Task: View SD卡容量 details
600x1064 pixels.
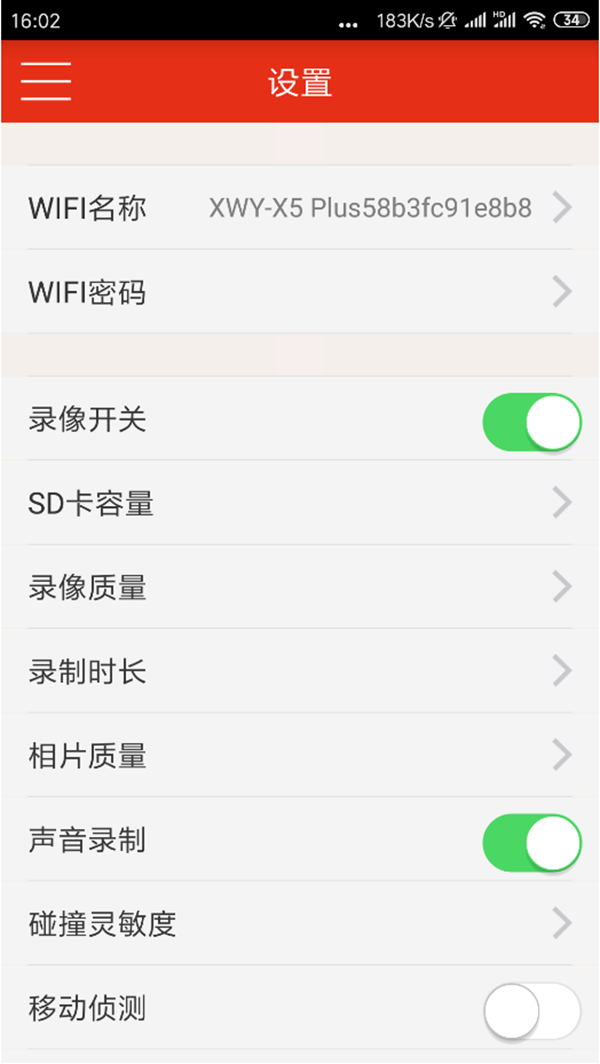Action: pyautogui.click(x=300, y=504)
